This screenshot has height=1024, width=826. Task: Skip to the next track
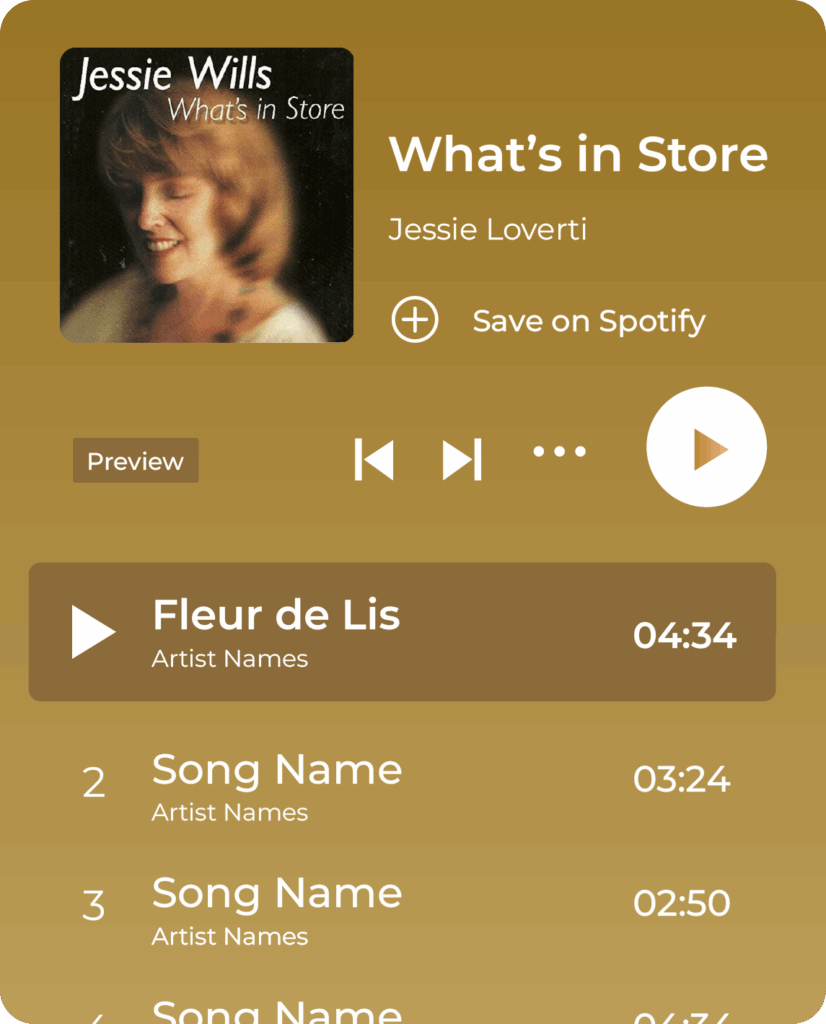(x=462, y=459)
